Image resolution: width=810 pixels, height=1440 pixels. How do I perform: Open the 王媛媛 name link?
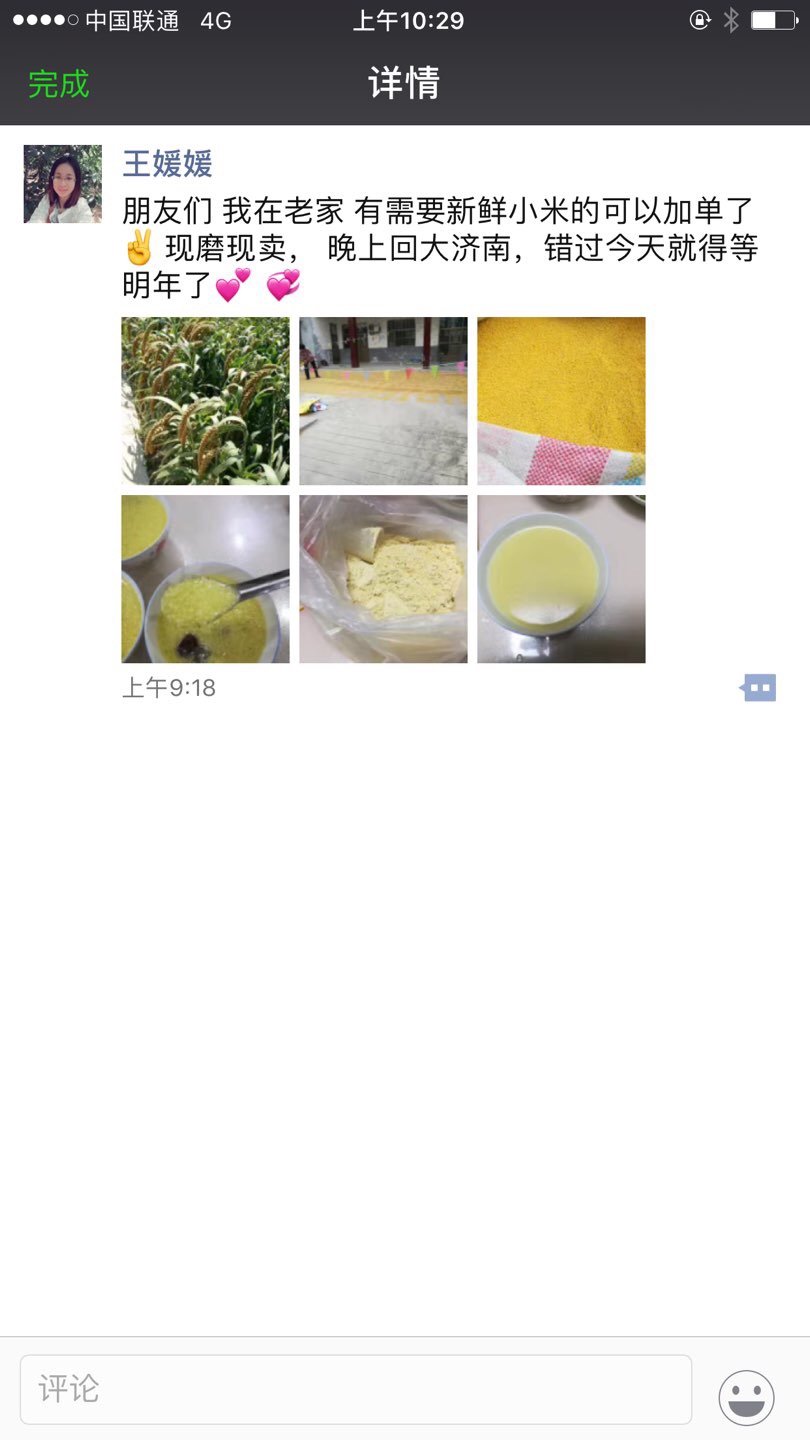click(167, 163)
